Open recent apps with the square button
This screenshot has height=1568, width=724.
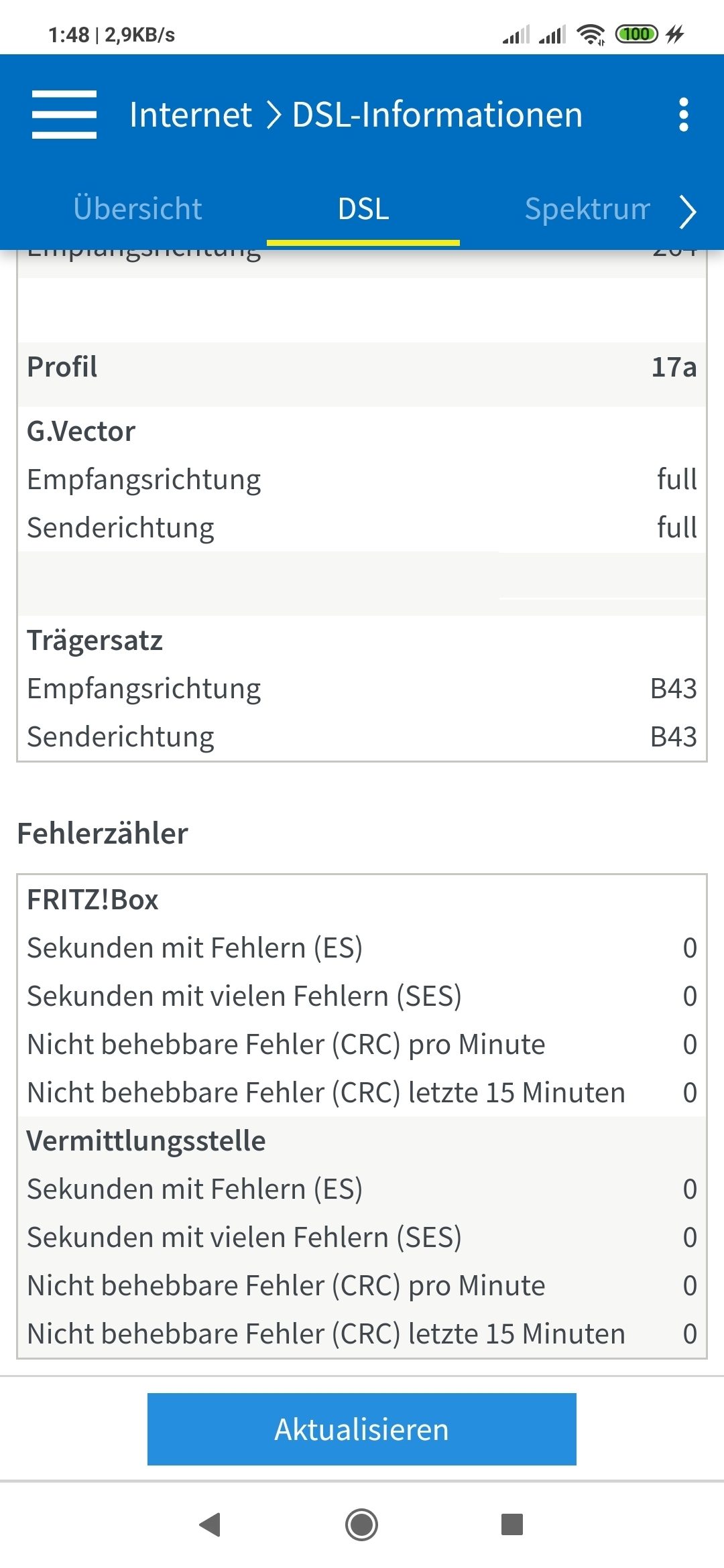click(x=512, y=1524)
